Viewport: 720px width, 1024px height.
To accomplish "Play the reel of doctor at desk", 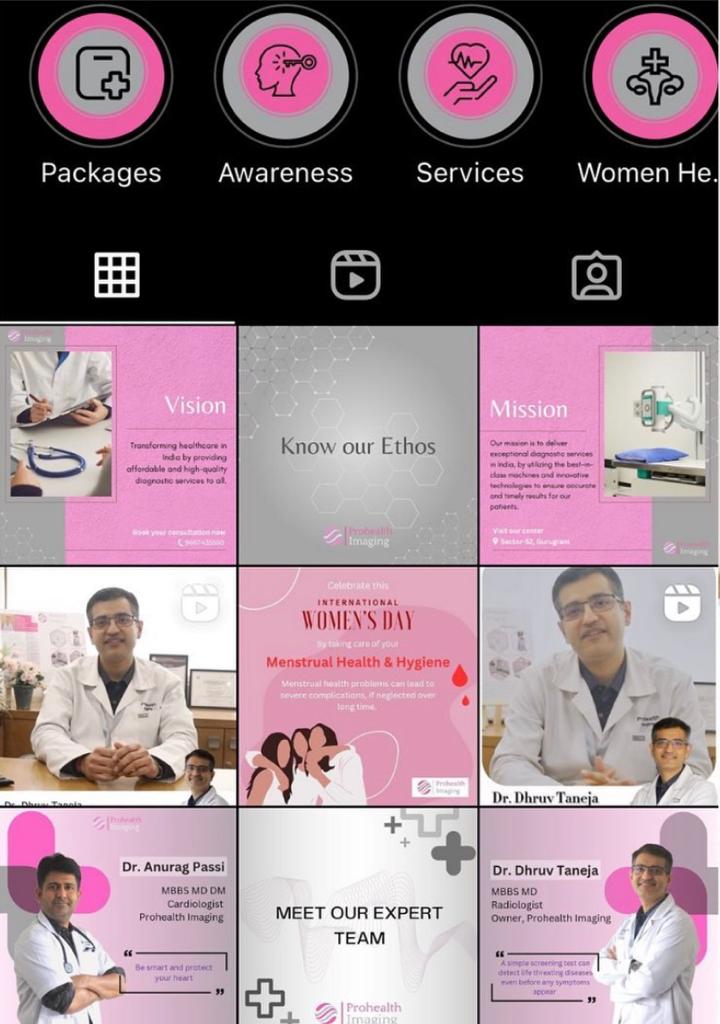I will (118, 686).
